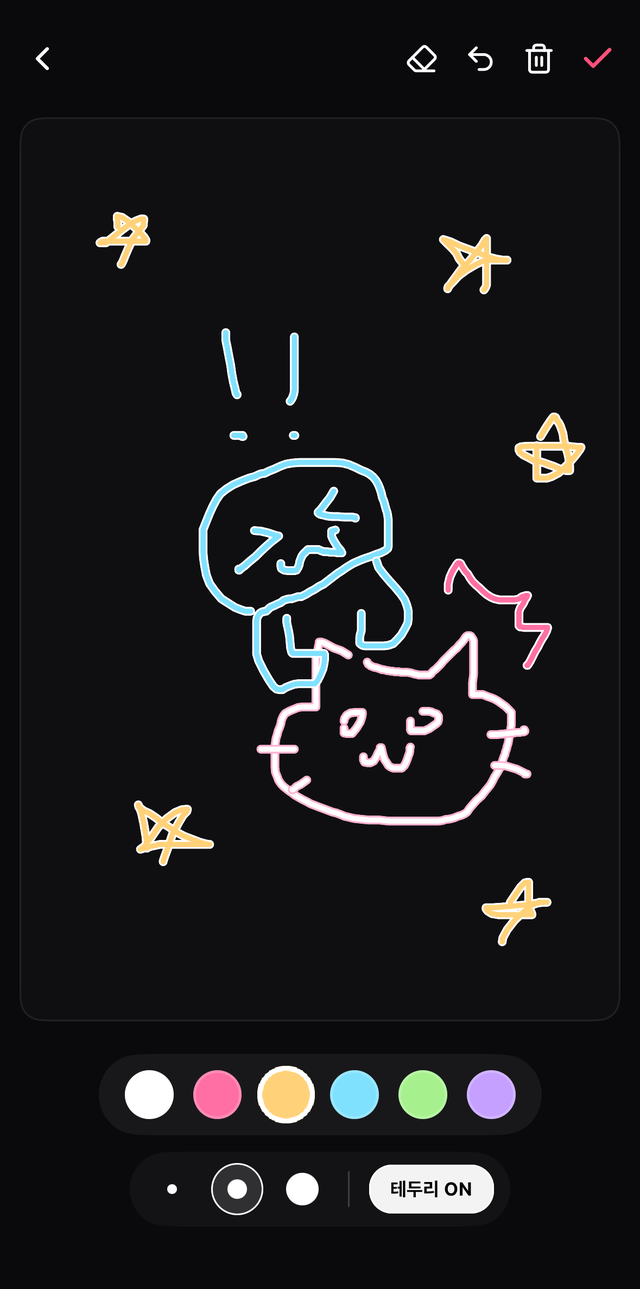Undo the last stroke
640x1289 pixels.
pos(481,59)
